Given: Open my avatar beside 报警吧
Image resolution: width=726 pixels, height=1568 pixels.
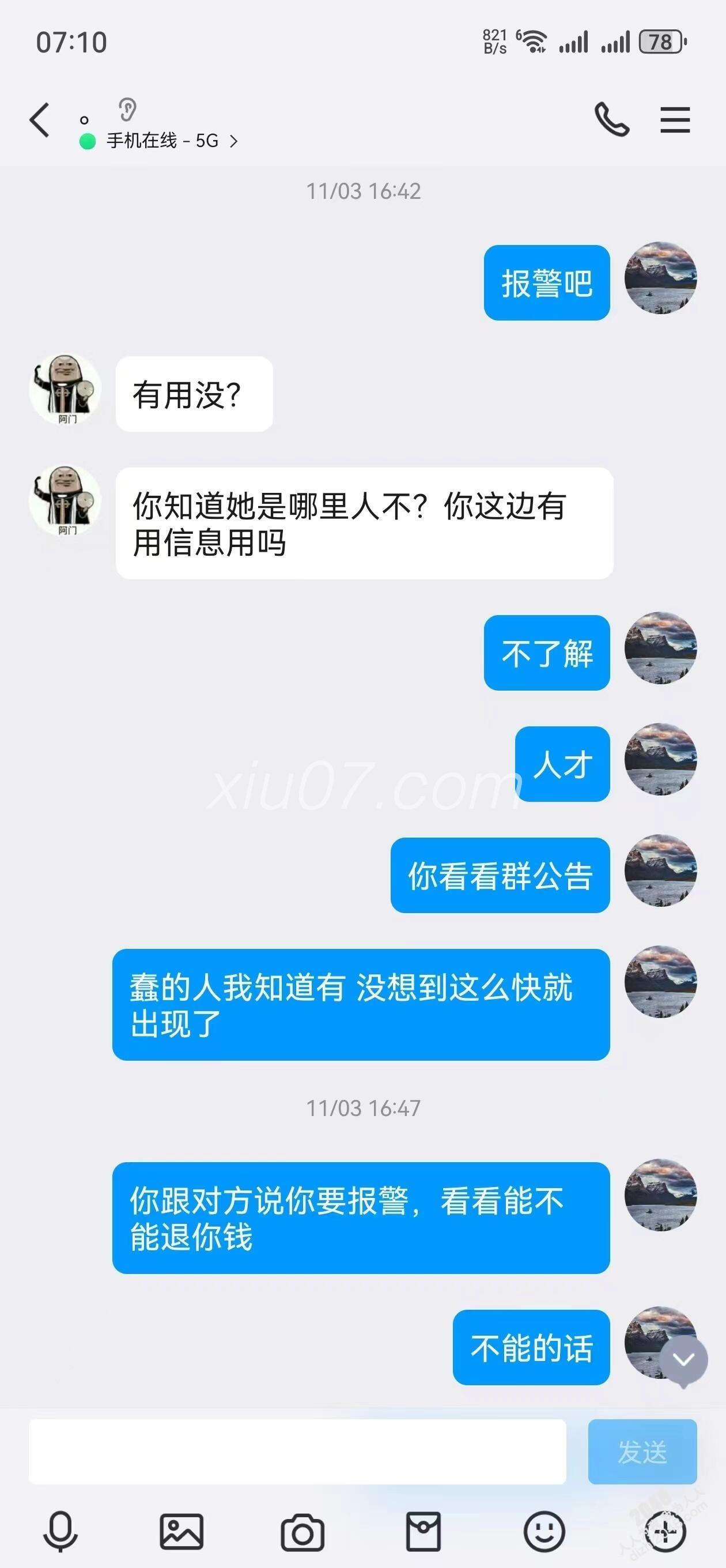Looking at the screenshot, I should 660,278.
